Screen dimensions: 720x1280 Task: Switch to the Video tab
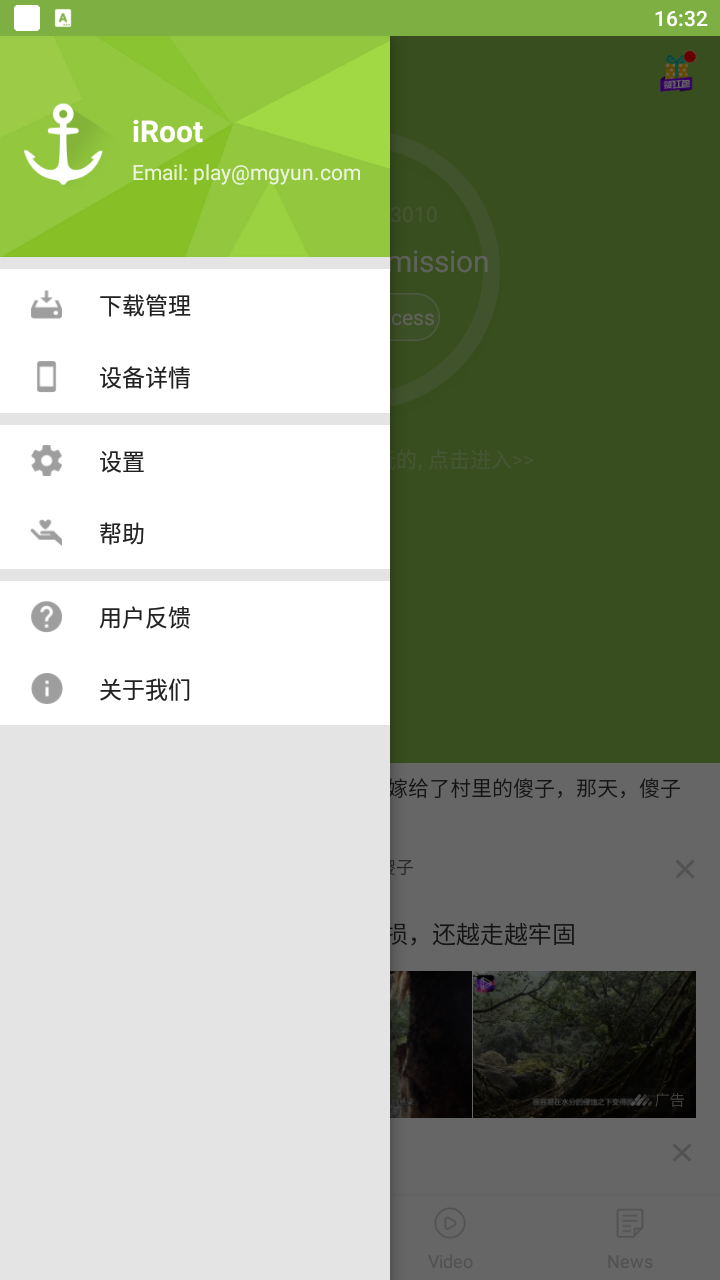pyautogui.click(x=450, y=1237)
